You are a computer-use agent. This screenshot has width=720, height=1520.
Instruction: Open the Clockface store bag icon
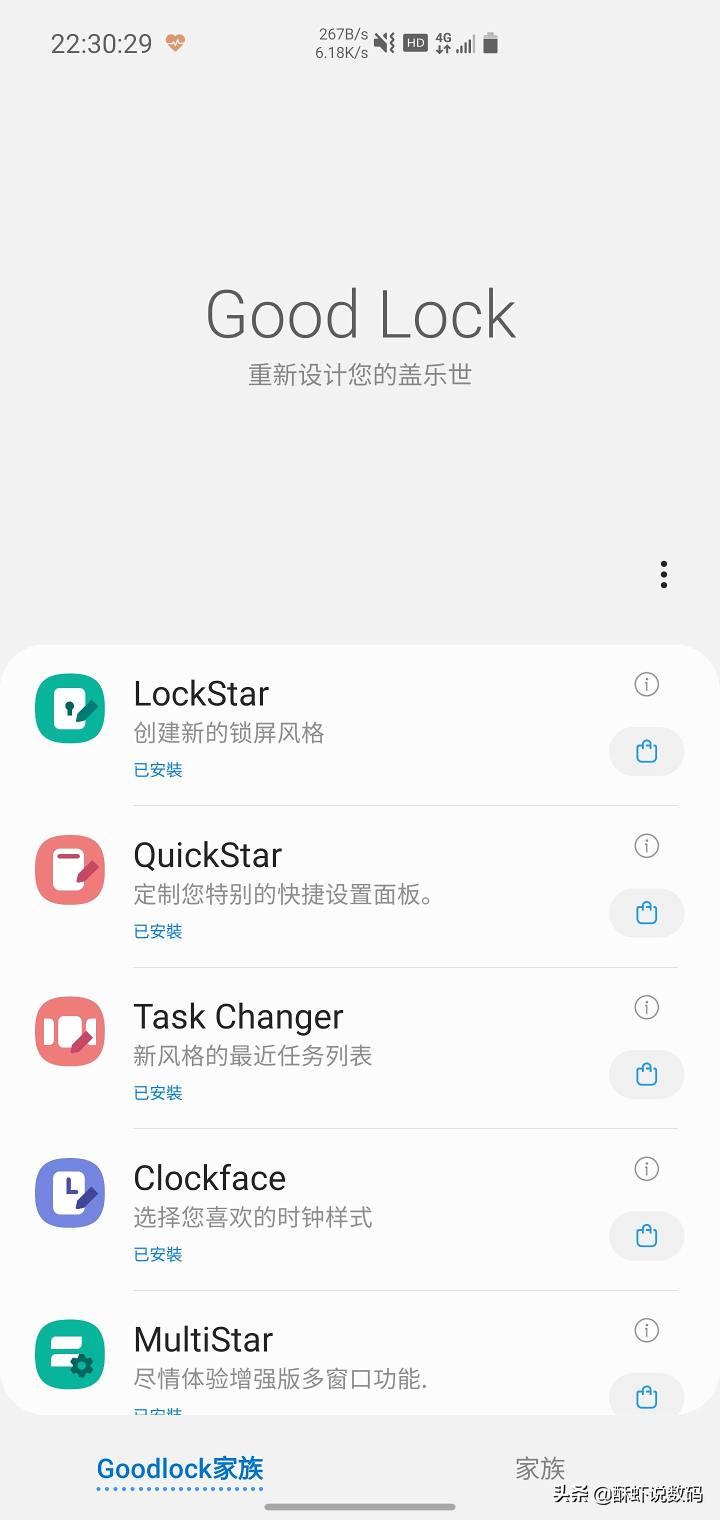click(x=646, y=1236)
